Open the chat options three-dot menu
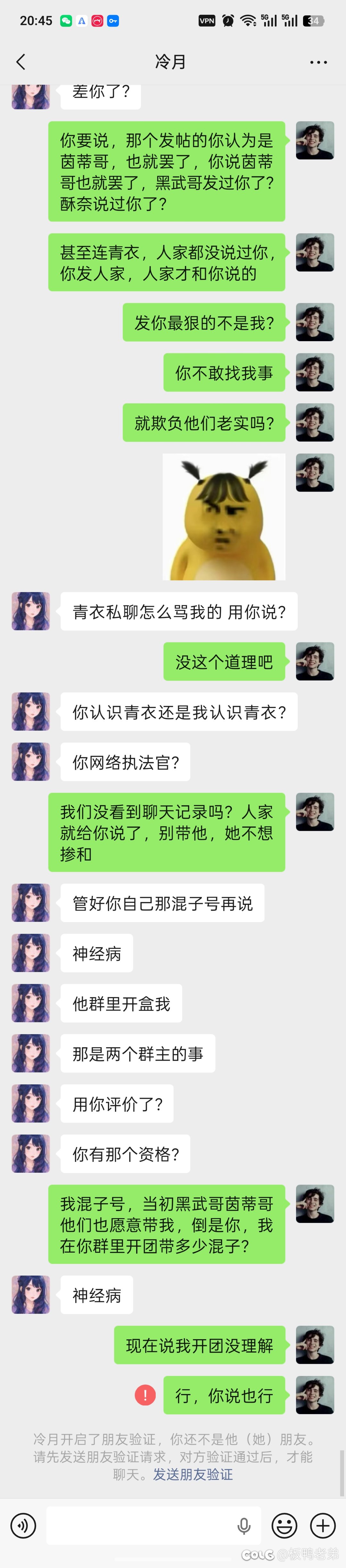Screen dimensions: 346x1568 [318, 62]
